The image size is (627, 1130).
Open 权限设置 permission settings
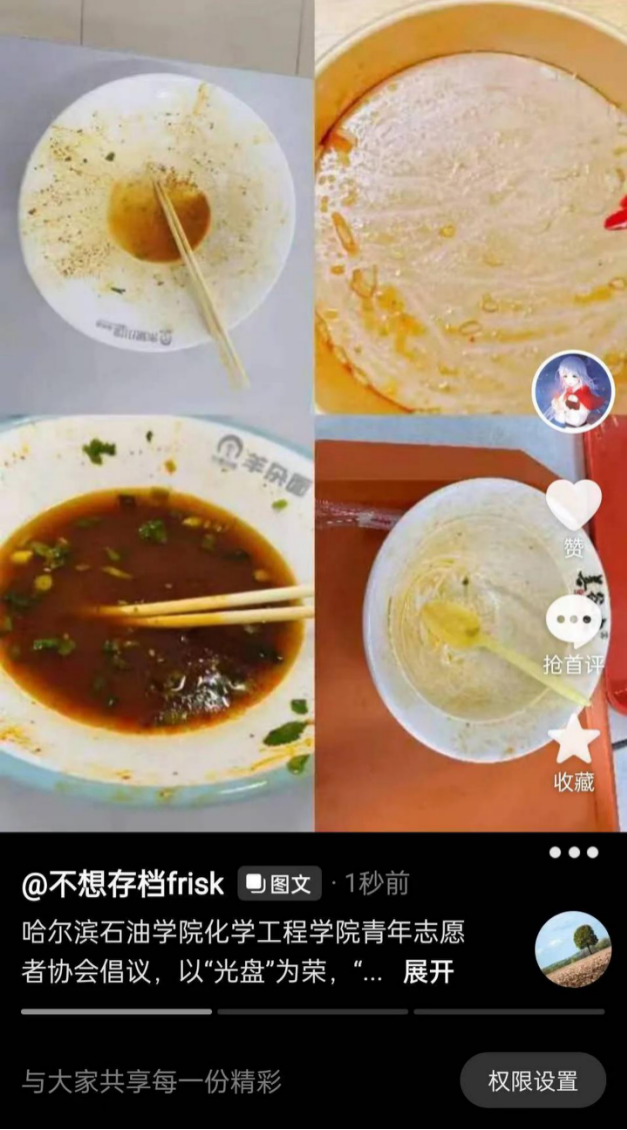(533, 1080)
